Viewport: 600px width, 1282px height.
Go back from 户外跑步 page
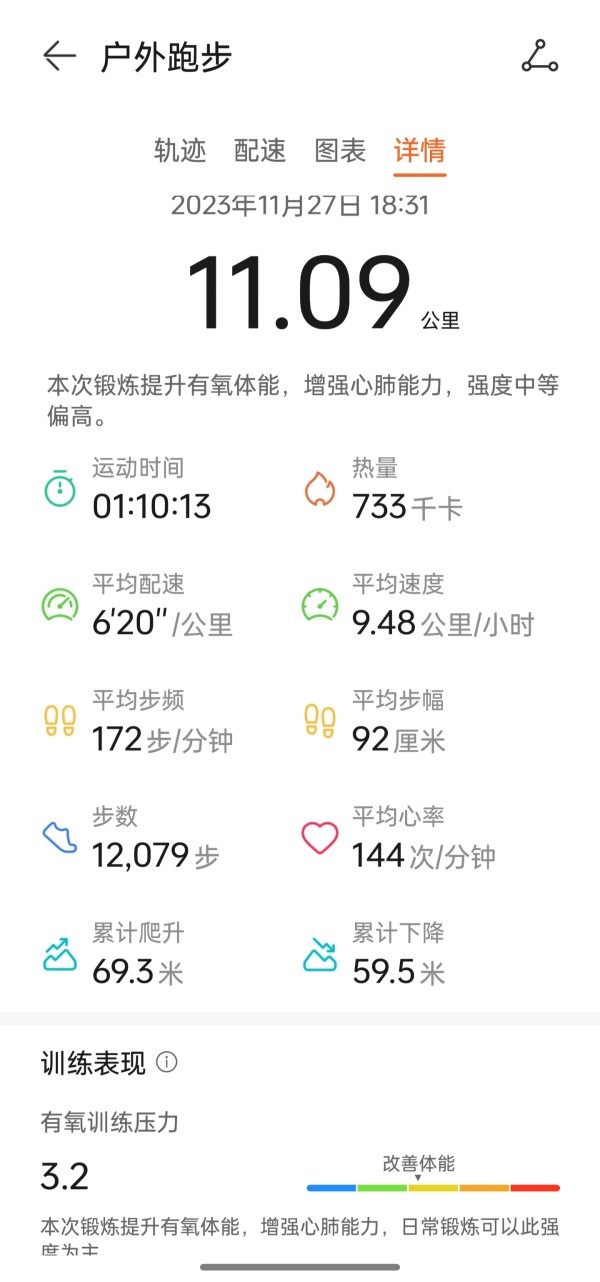tap(59, 56)
